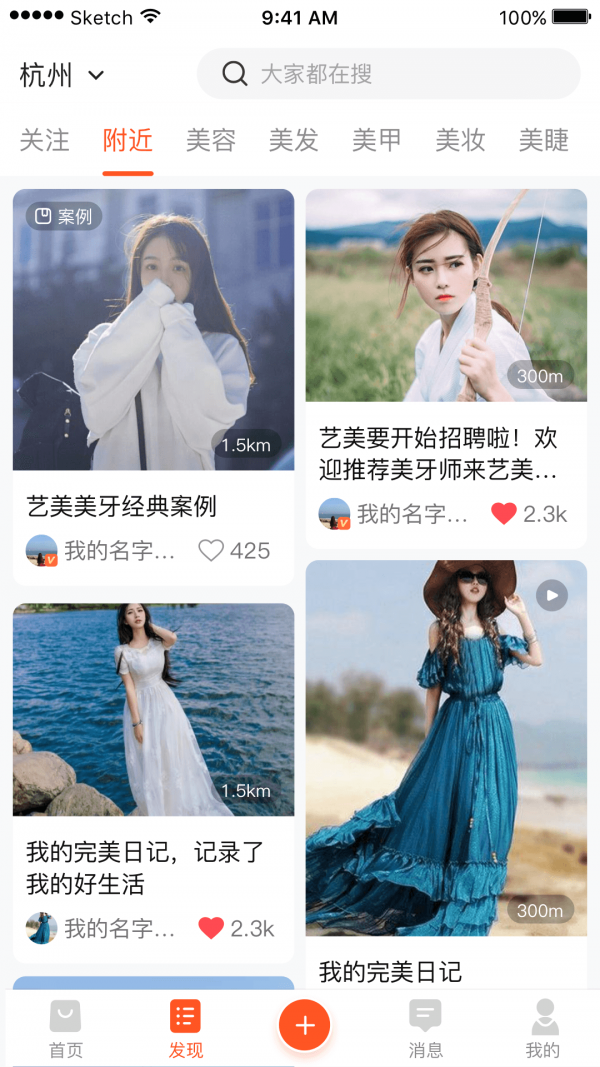600x1067 pixels.
Task: Open the 杭州 city dropdown
Action: click(x=62, y=75)
